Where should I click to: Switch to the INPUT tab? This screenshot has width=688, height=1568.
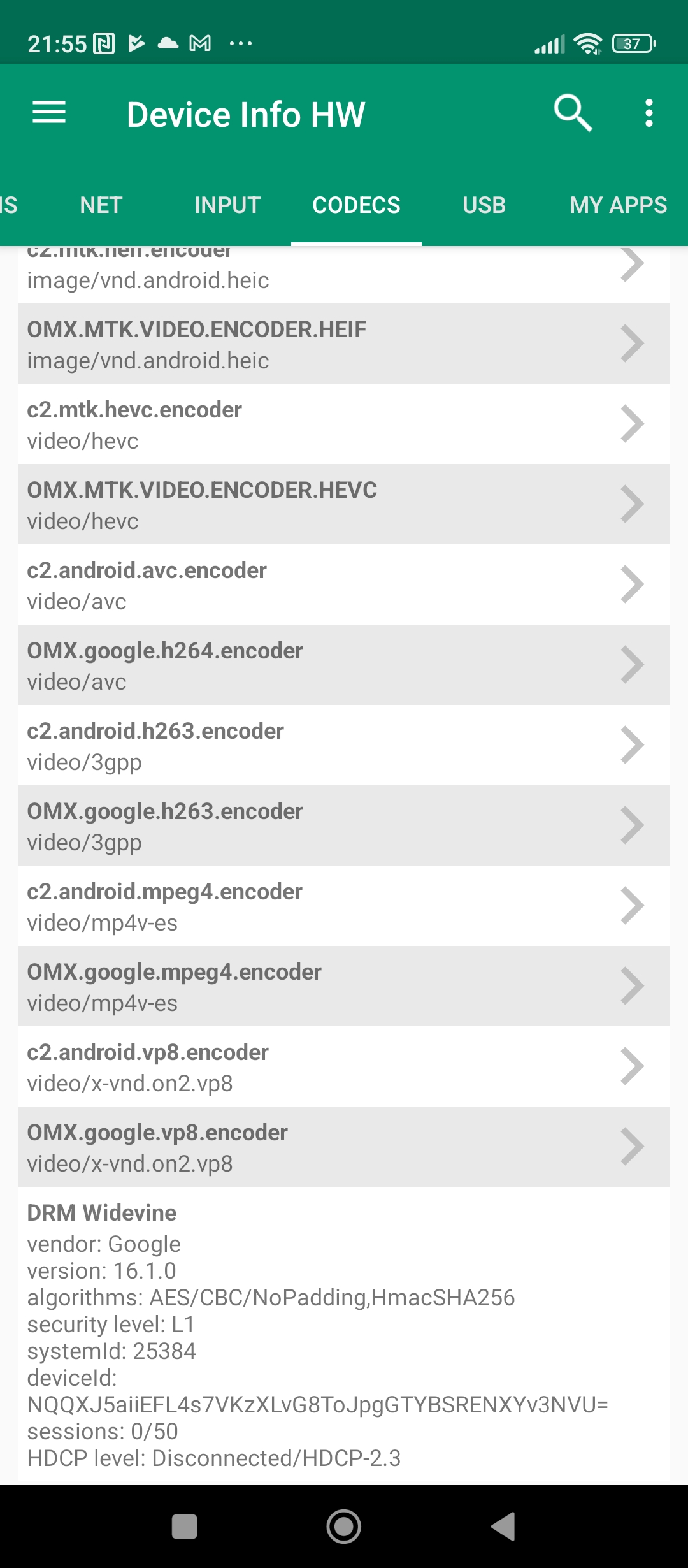[x=227, y=205]
